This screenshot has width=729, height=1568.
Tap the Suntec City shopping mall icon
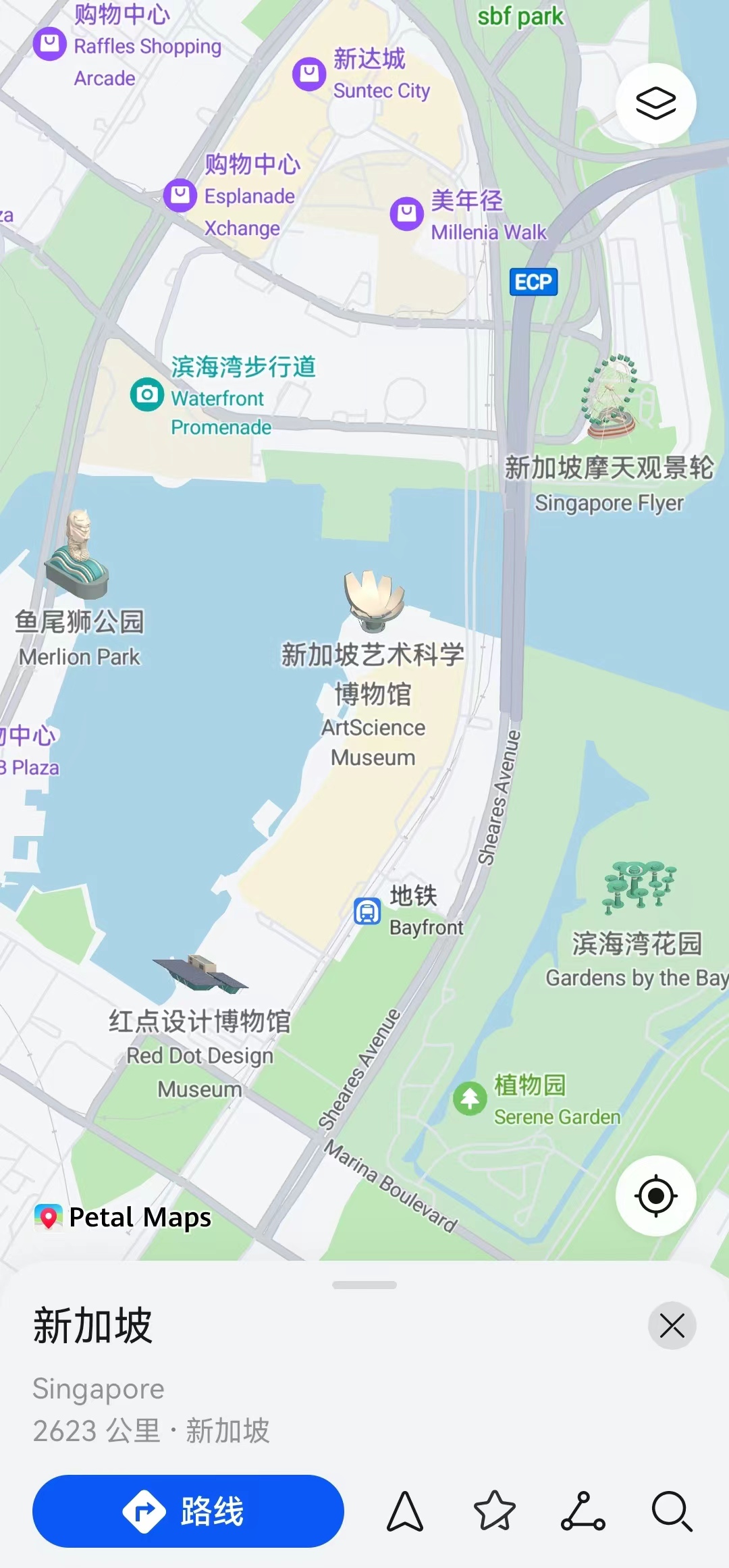point(309,72)
